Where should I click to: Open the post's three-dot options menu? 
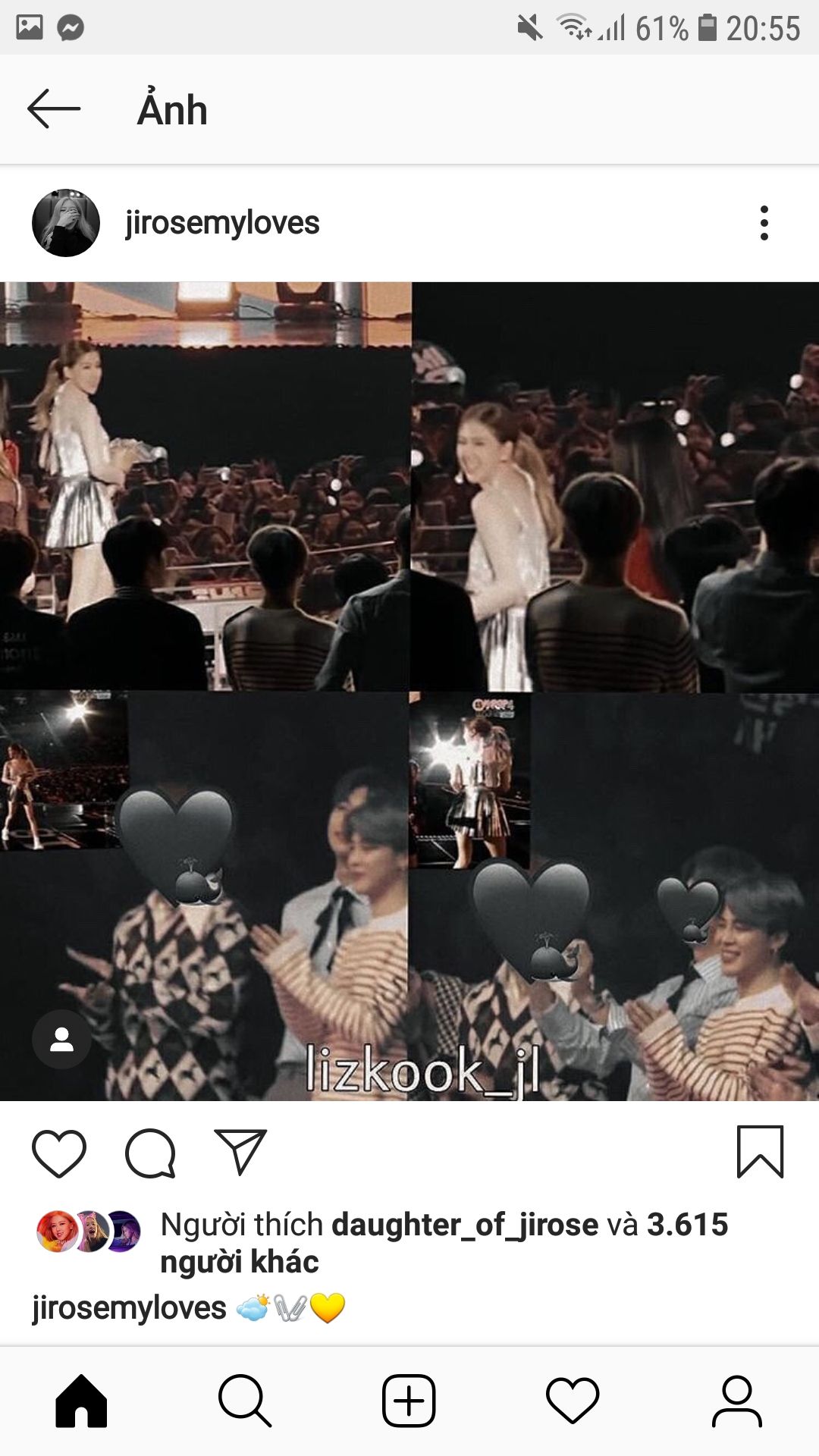(764, 223)
